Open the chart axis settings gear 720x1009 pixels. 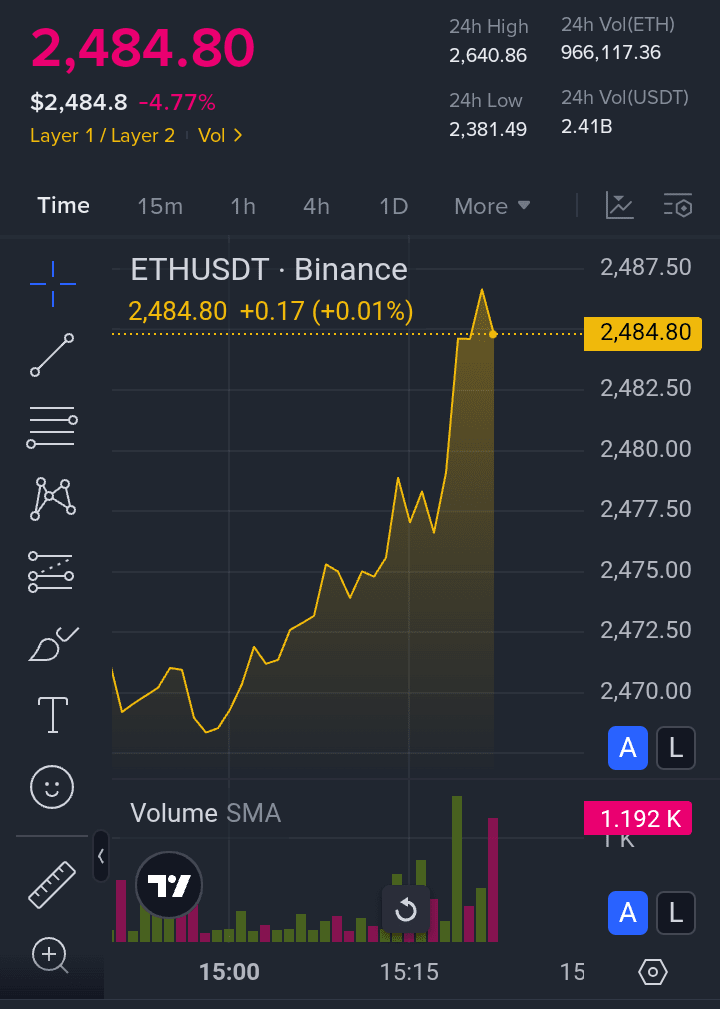coord(652,971)
